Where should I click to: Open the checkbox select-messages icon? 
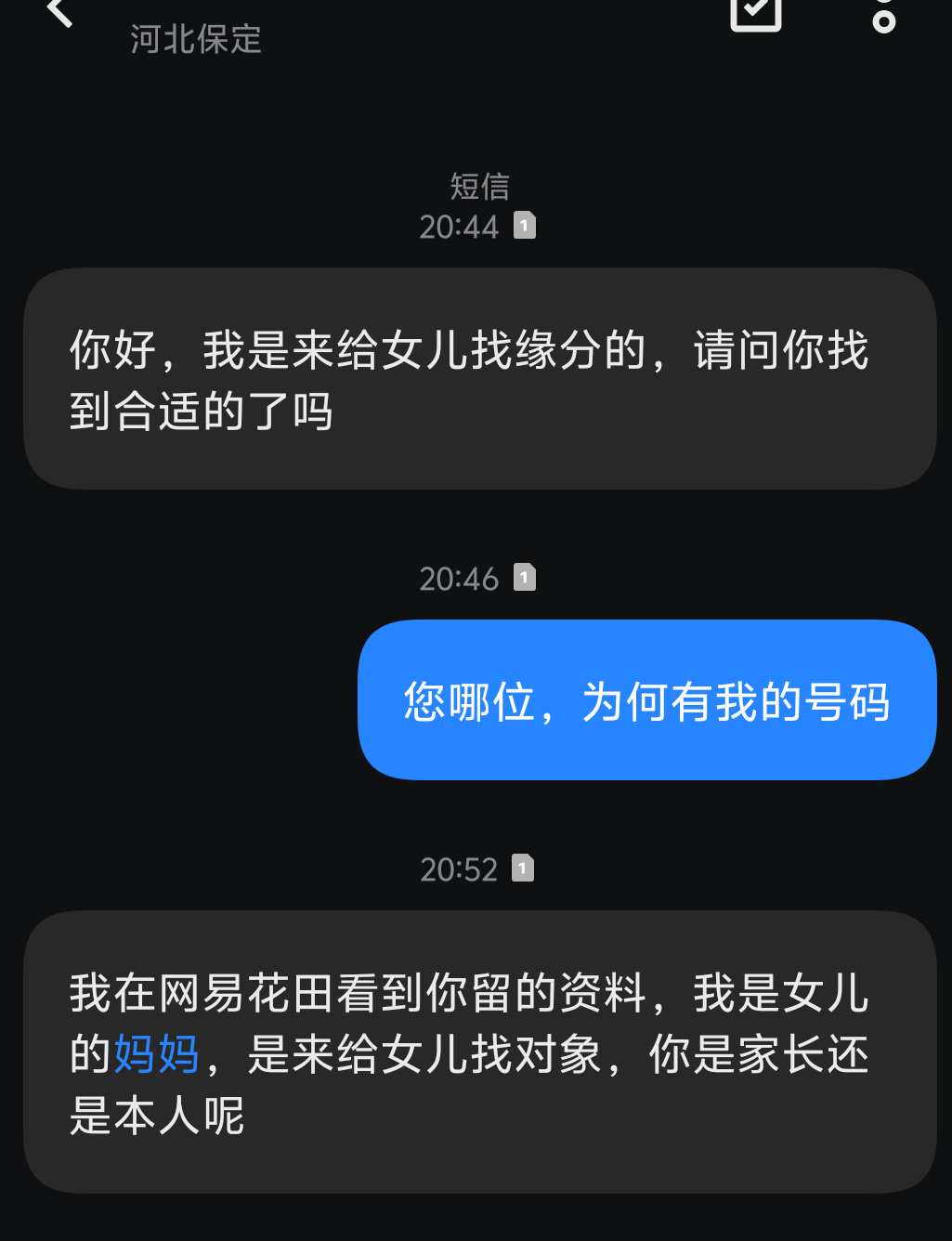(755, 11)
